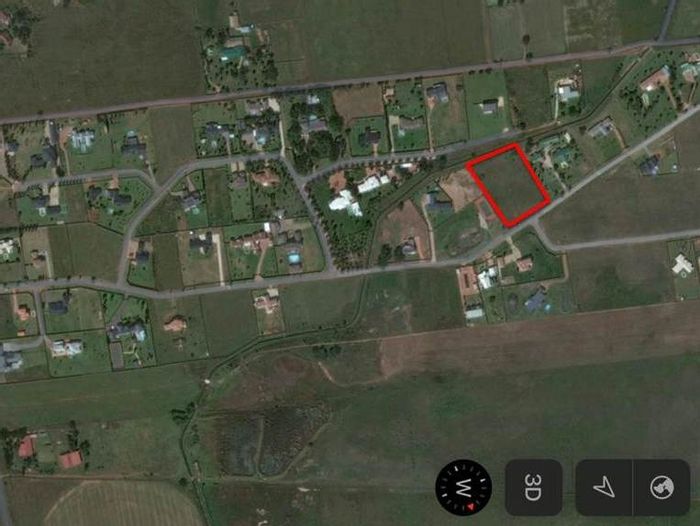
Task: Switch the map to 3D view
Action: pos(533,487)
